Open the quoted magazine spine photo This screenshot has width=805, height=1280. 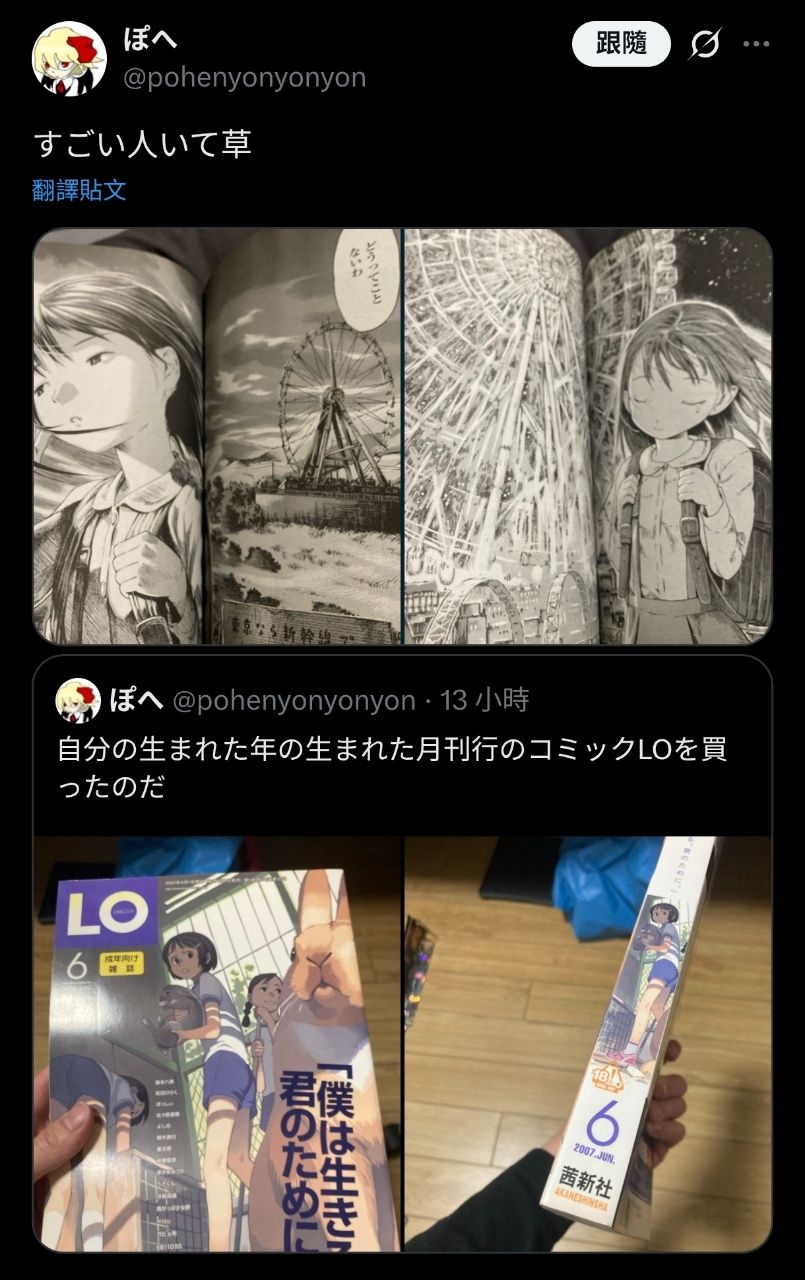[588, 1043]
